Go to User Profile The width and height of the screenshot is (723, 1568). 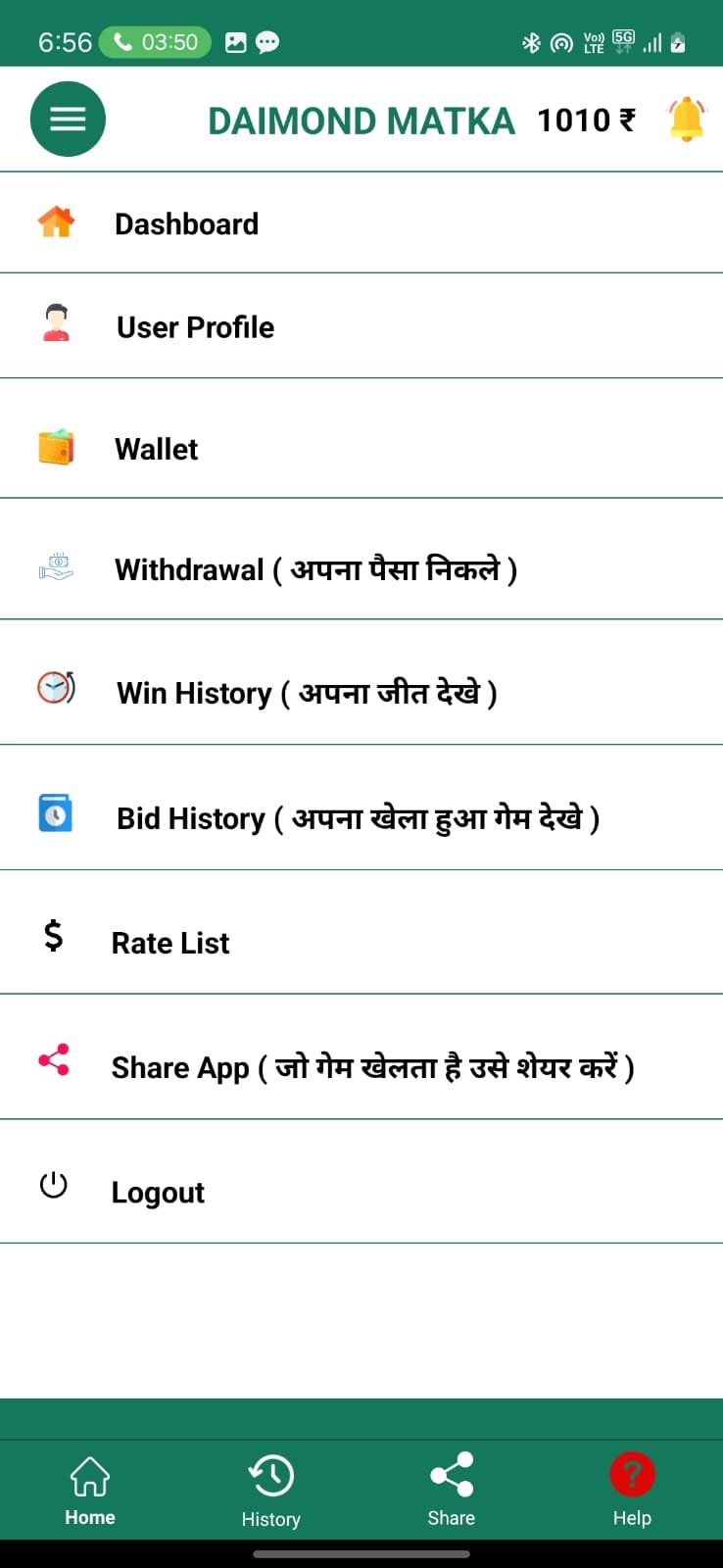[195, 327]
